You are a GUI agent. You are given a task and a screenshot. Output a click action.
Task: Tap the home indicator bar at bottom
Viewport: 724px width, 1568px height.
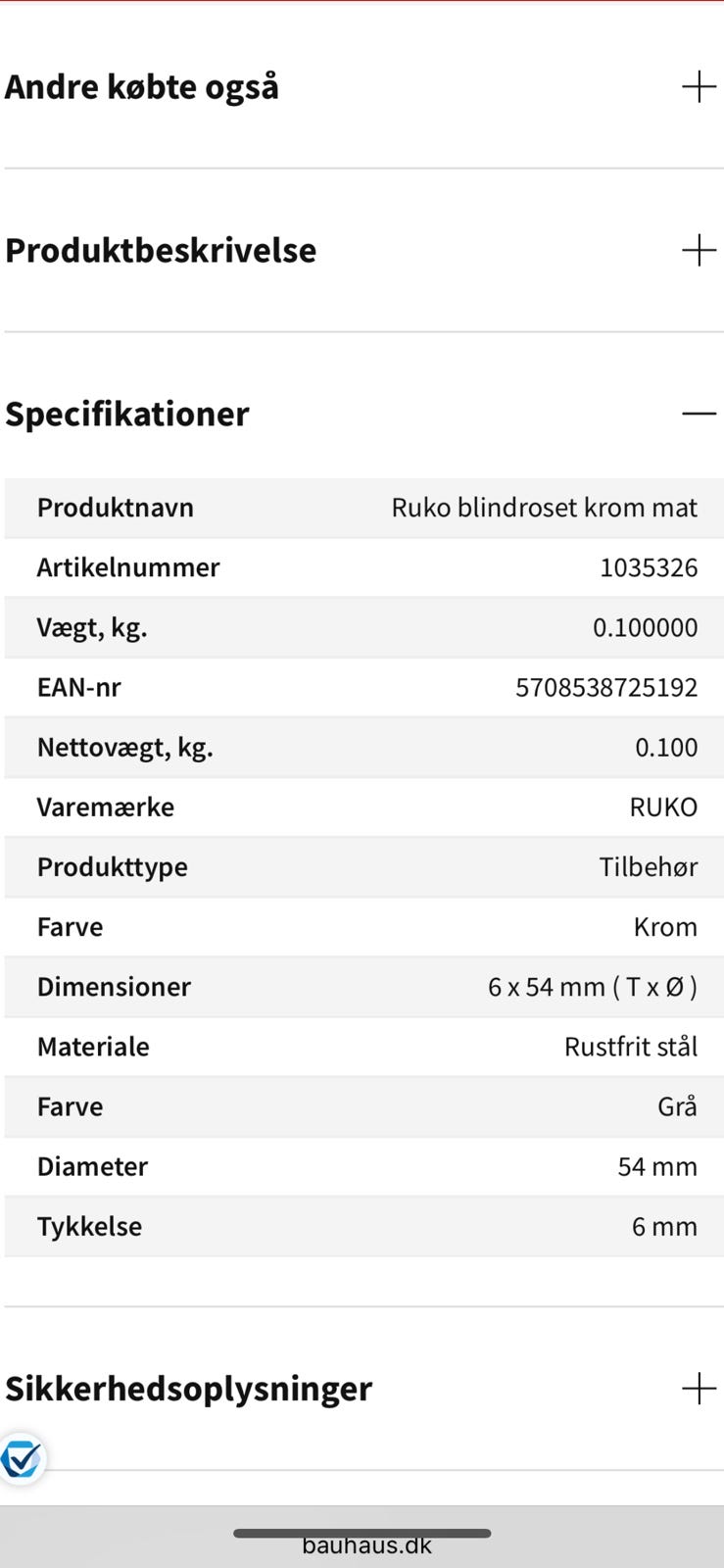[x=362, y=1534]
